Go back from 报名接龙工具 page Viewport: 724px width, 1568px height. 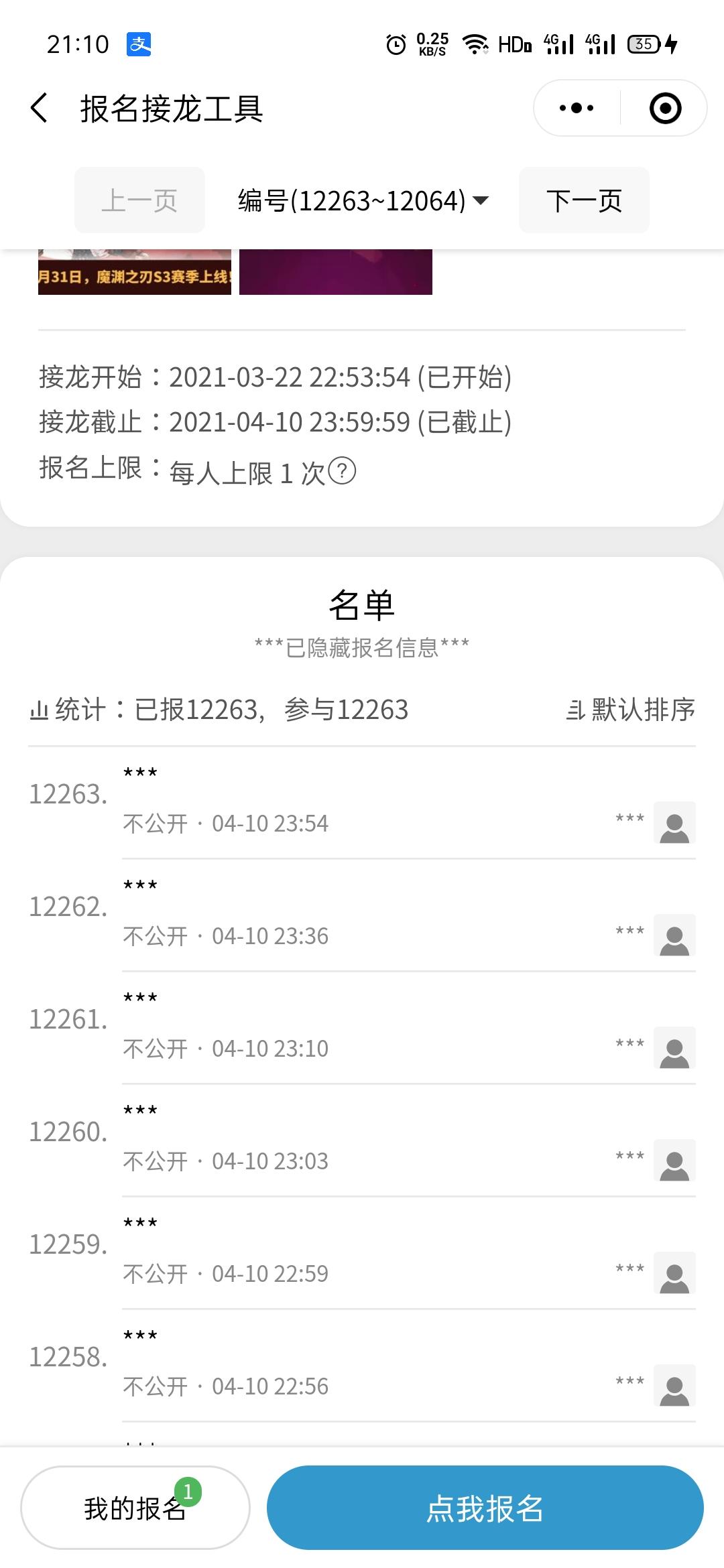pyautogui.click(x=40, y=108)
